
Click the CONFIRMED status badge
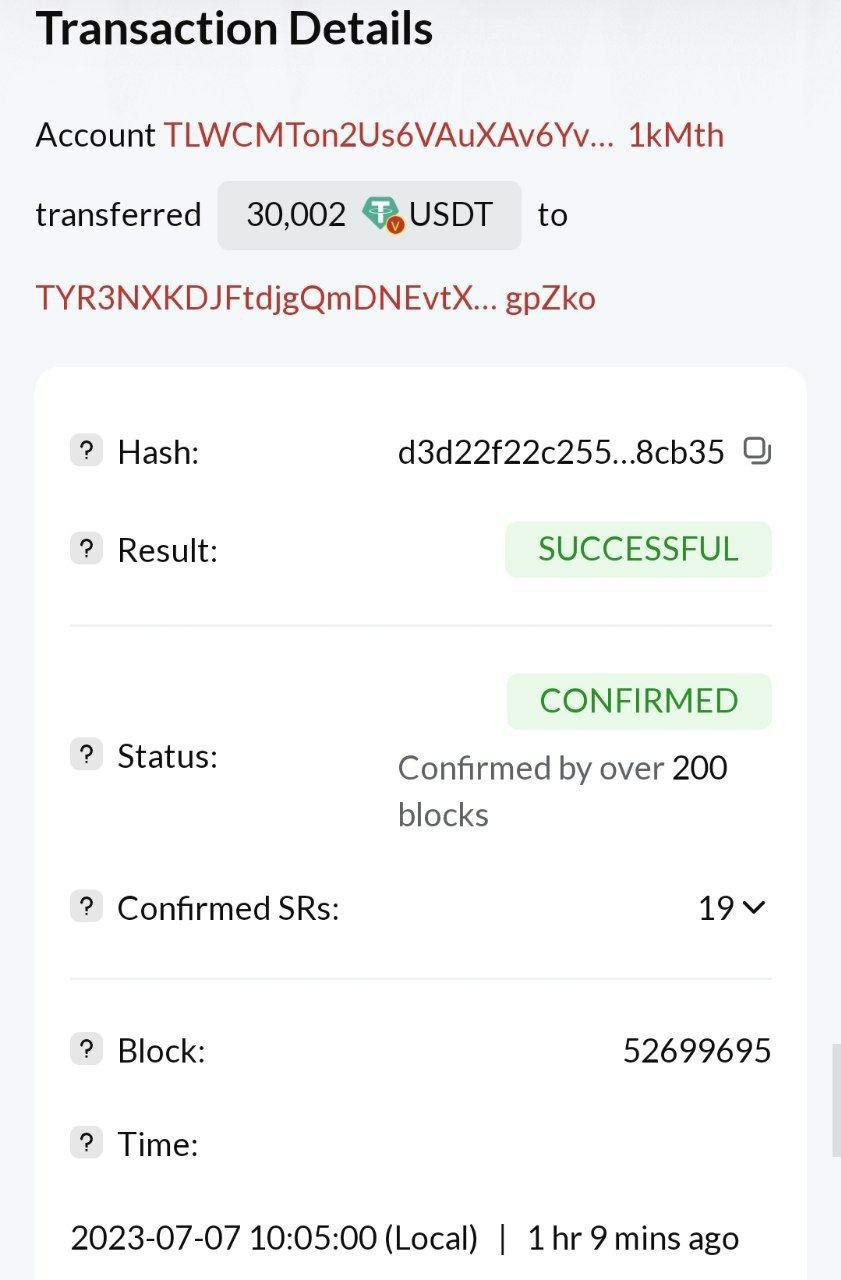point(638,701)
